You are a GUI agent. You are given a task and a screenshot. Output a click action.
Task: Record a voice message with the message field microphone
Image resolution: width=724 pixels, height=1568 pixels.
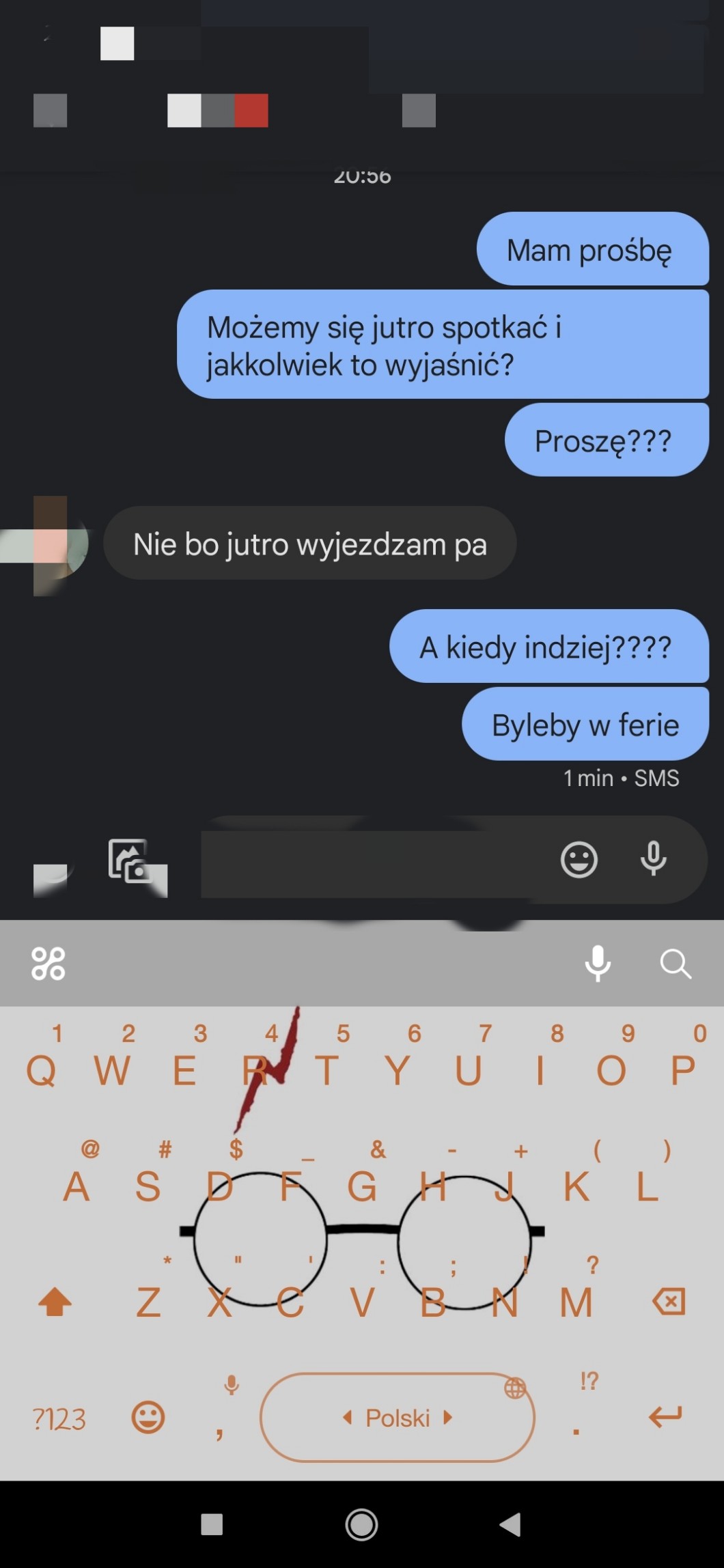point(653,858)
